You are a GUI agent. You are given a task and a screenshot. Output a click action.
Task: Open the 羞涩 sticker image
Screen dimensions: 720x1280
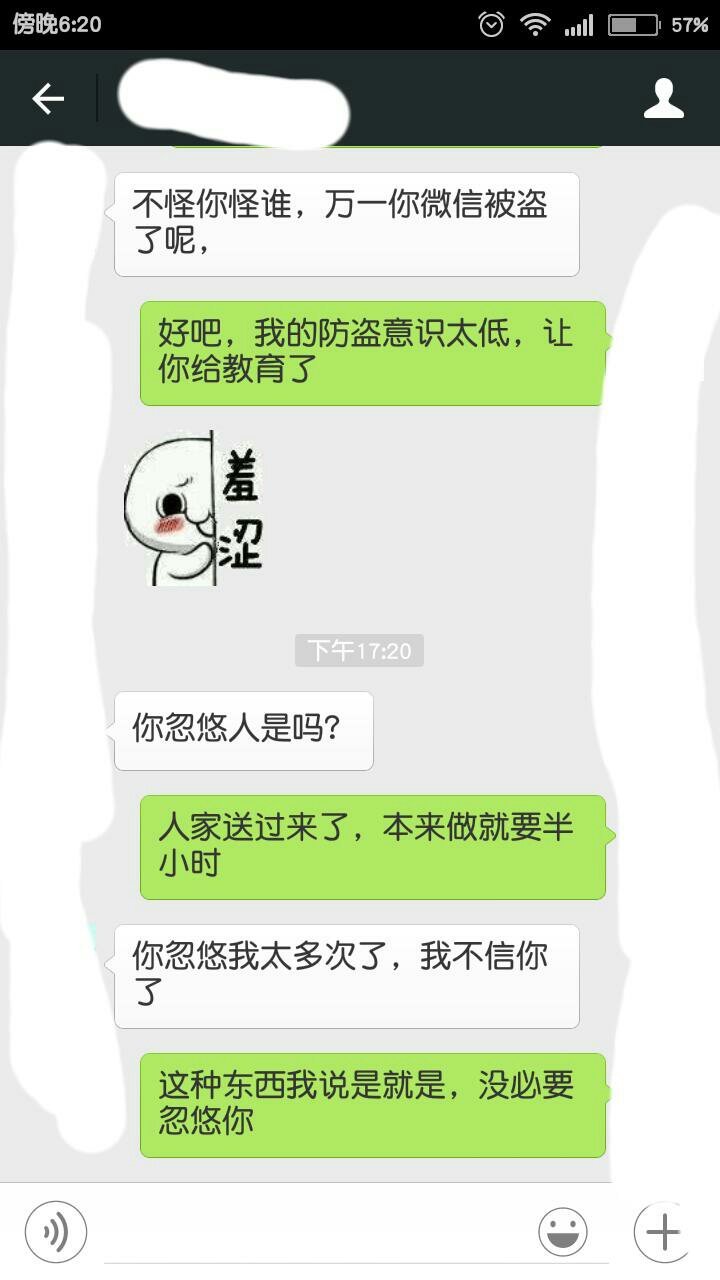[x=194, y=508]
